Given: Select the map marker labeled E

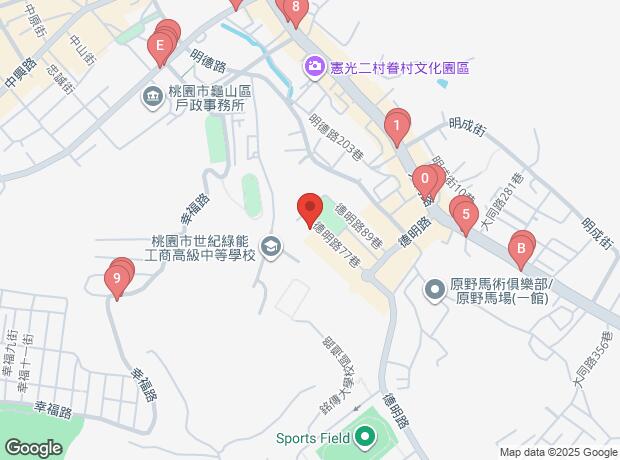Looking at the screenshot, I should point(160,48).
